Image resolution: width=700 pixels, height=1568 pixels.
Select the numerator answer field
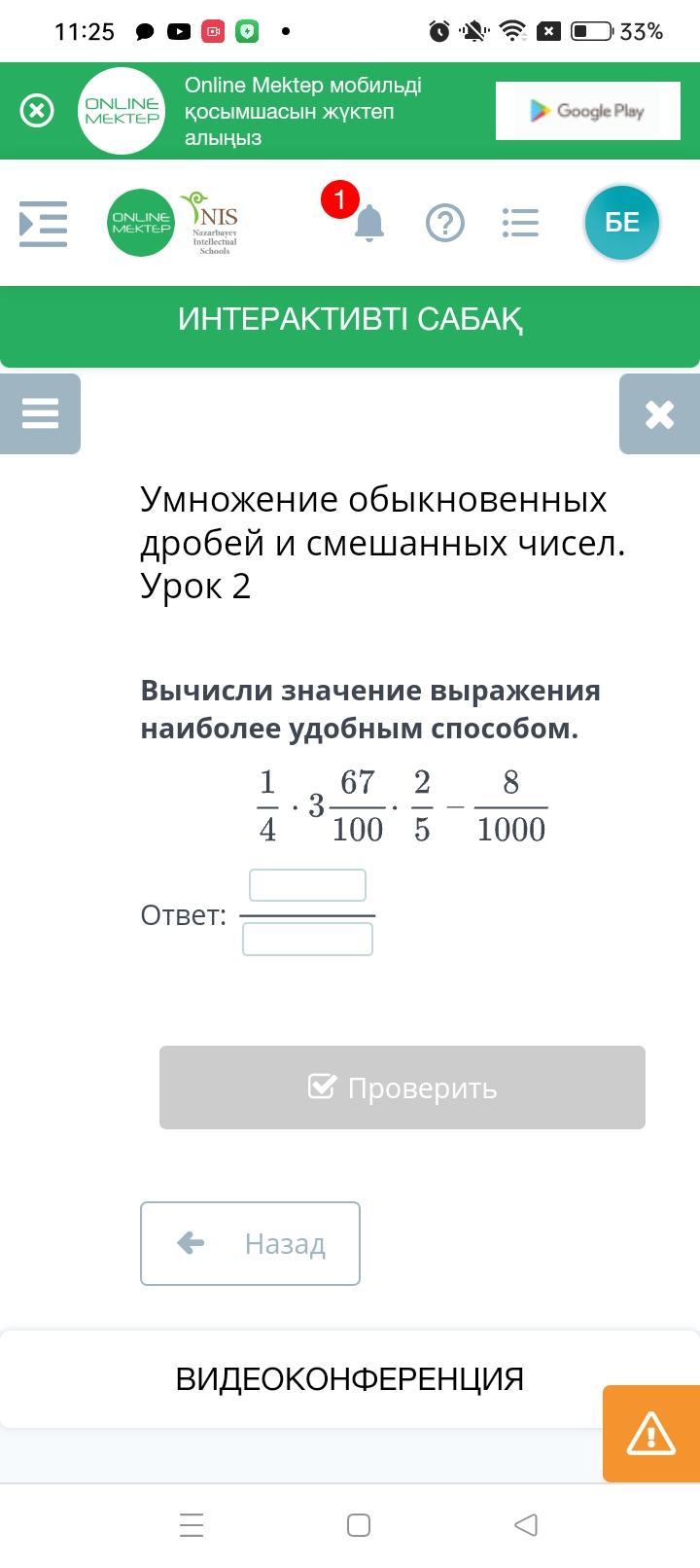[307, 886]
